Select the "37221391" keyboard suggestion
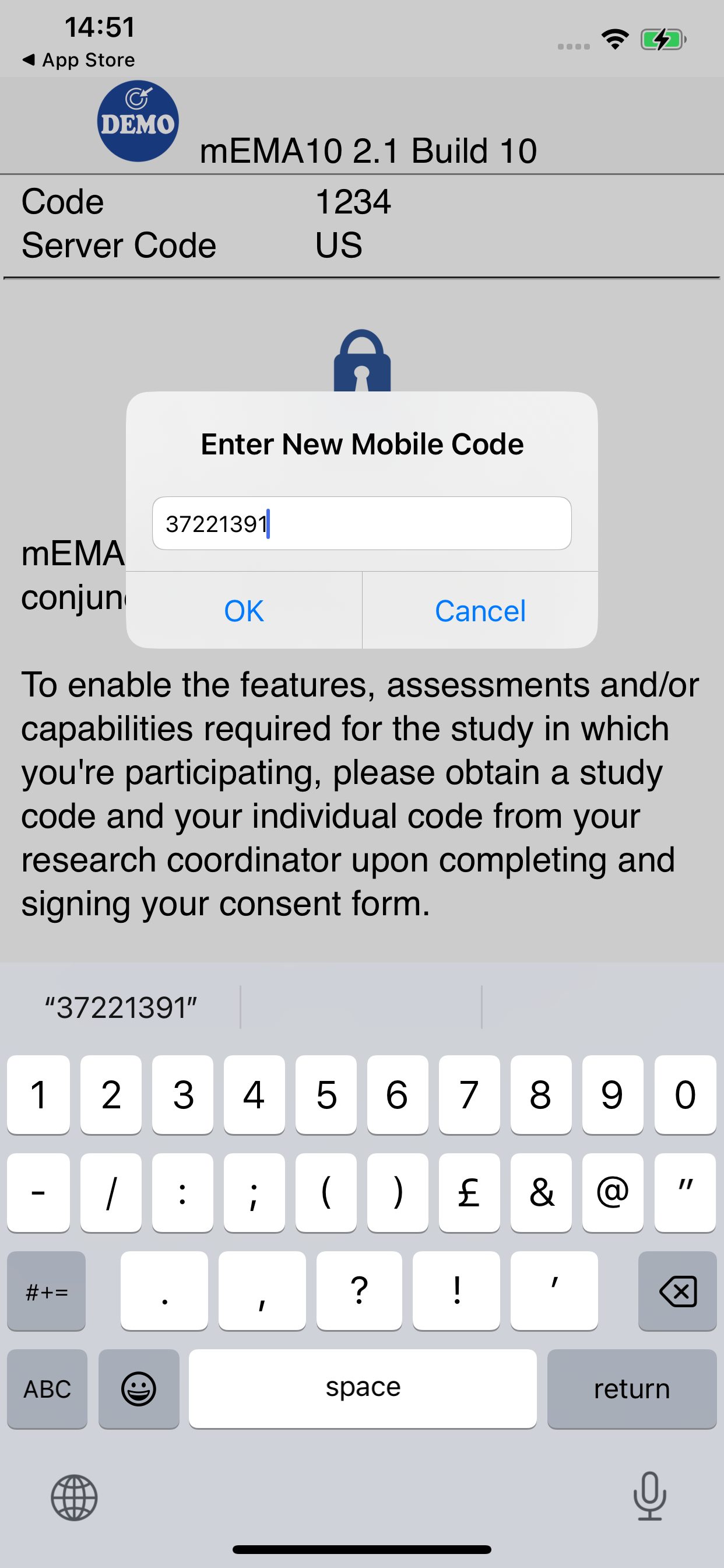 click(x=121, y=1007)
